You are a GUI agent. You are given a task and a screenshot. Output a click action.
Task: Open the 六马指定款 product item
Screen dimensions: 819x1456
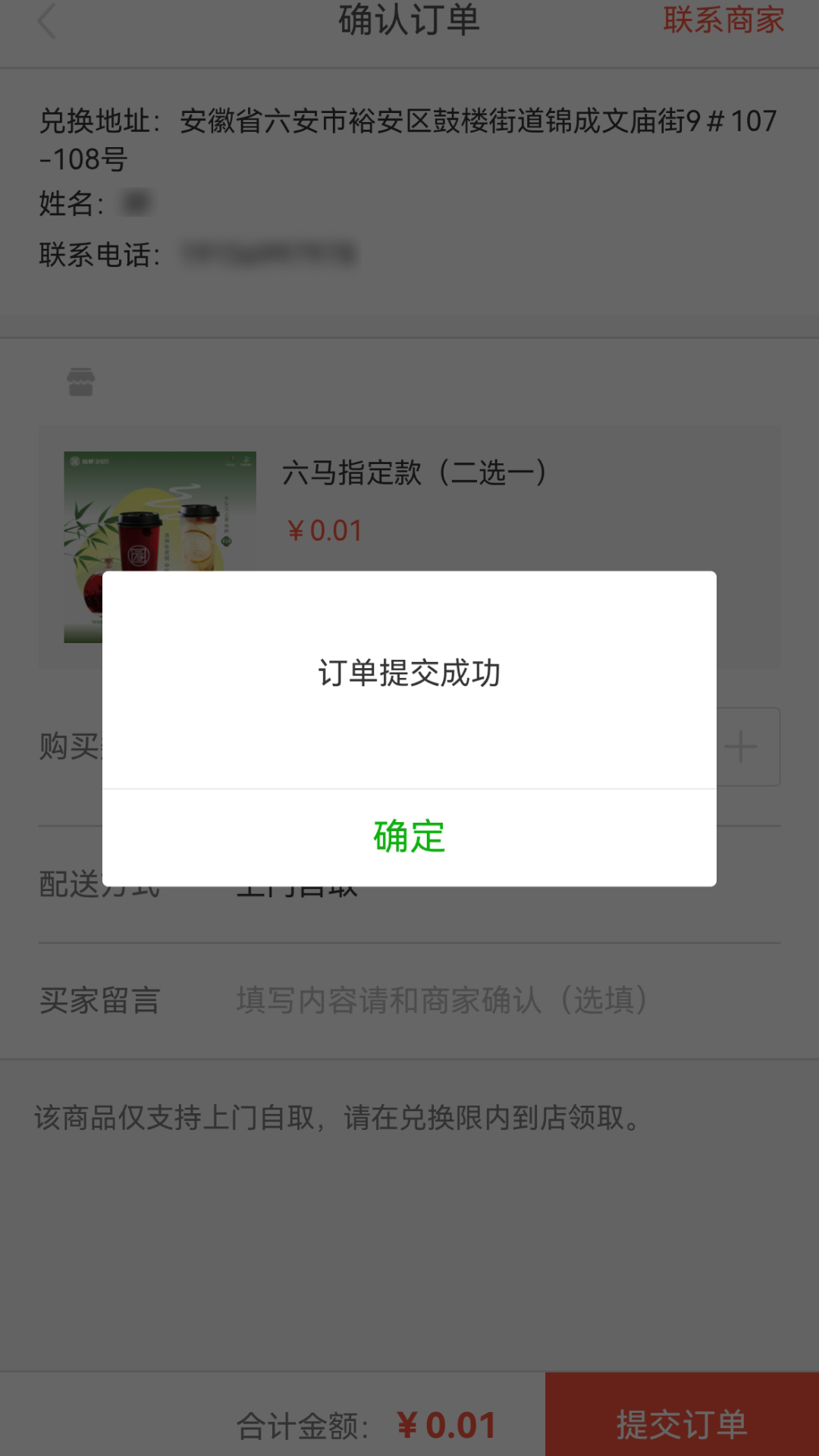pyautogui.click(x=414, y=472)
